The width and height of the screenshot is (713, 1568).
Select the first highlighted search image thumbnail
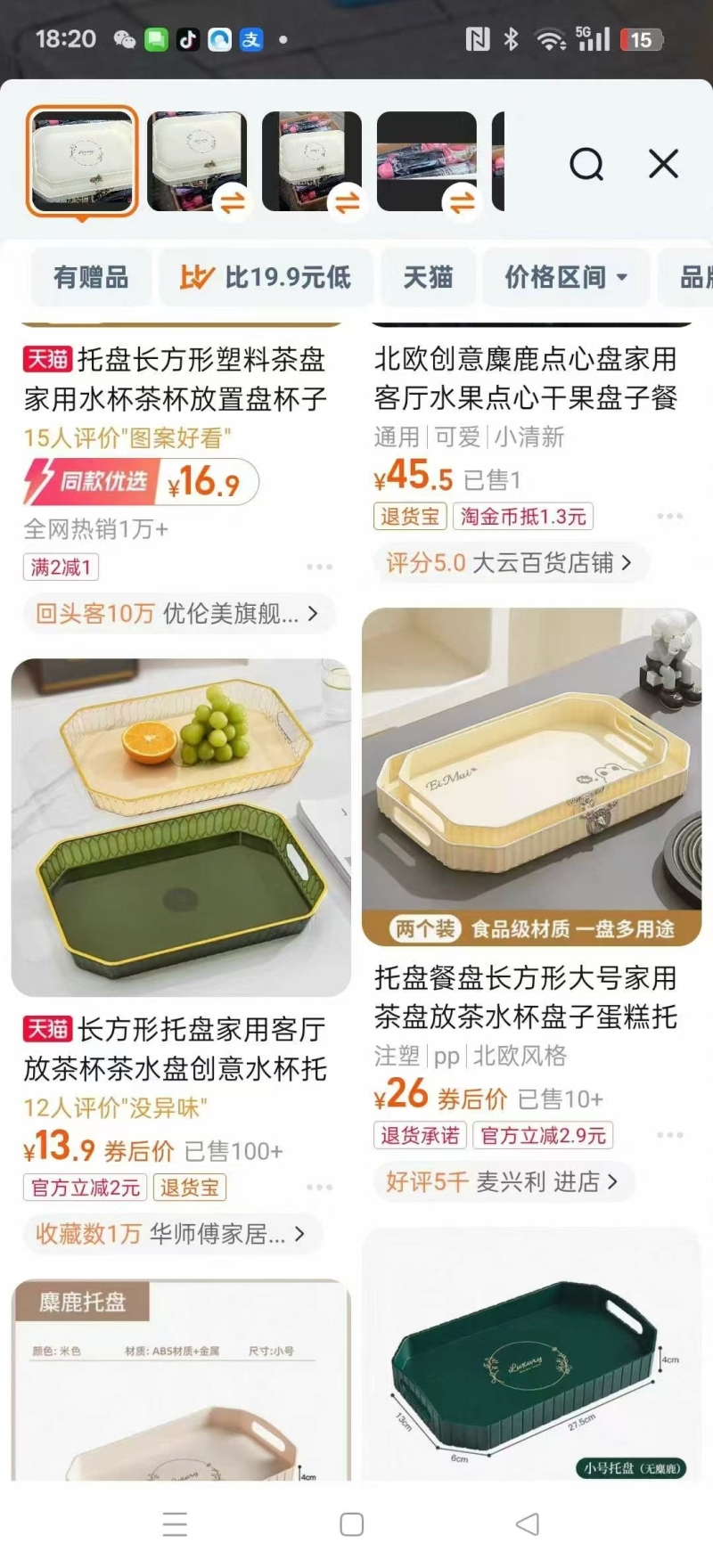[x=82, y=161]
